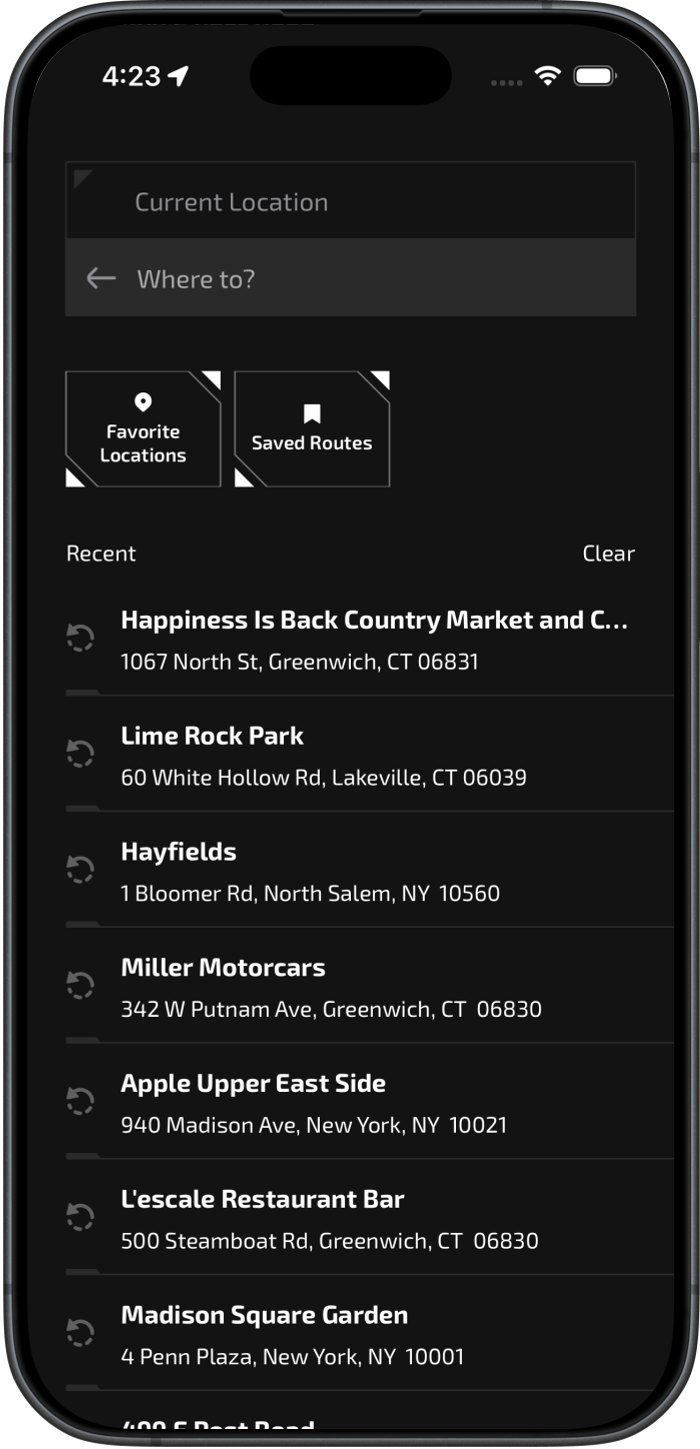The width and height of the screenshot is (700, 1449).
Task: Clear the recent destinations list
Action: pyautogui.click(x=608, y=554)
